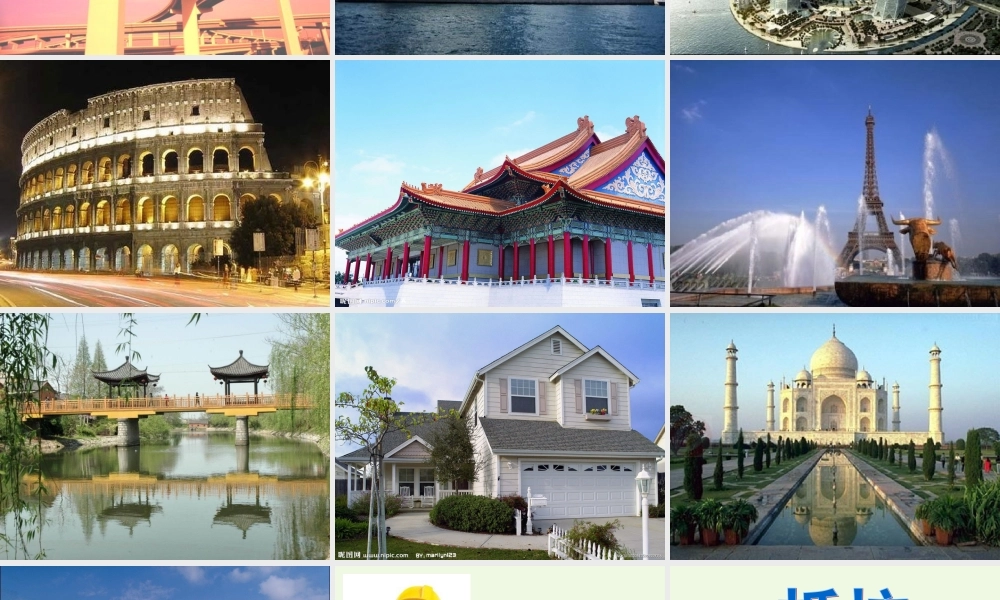Viewport: 1000px width, 600px height.
Task: Open the Taj Mahal photo
Action: [834, 436]
